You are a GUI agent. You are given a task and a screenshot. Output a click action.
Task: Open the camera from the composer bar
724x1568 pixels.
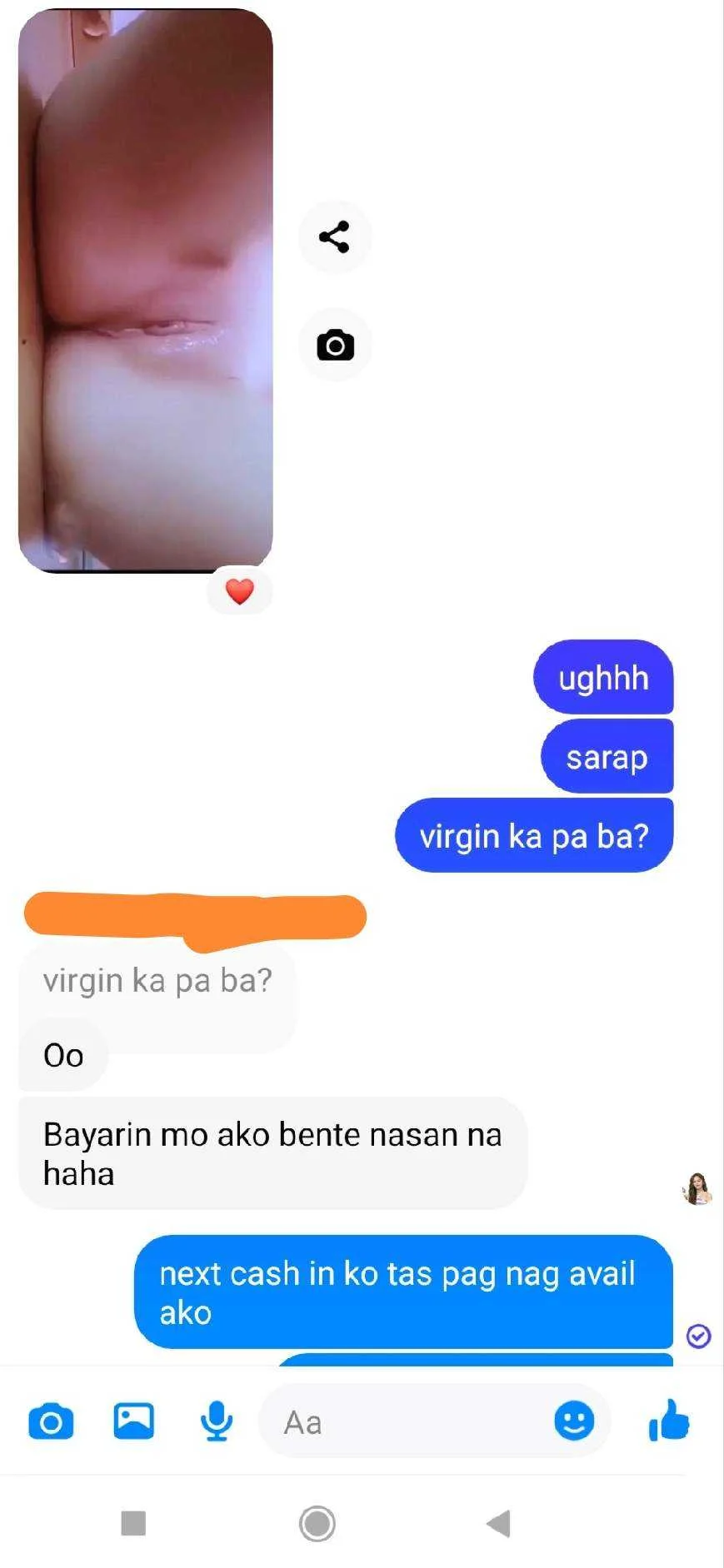point(51,1421)
